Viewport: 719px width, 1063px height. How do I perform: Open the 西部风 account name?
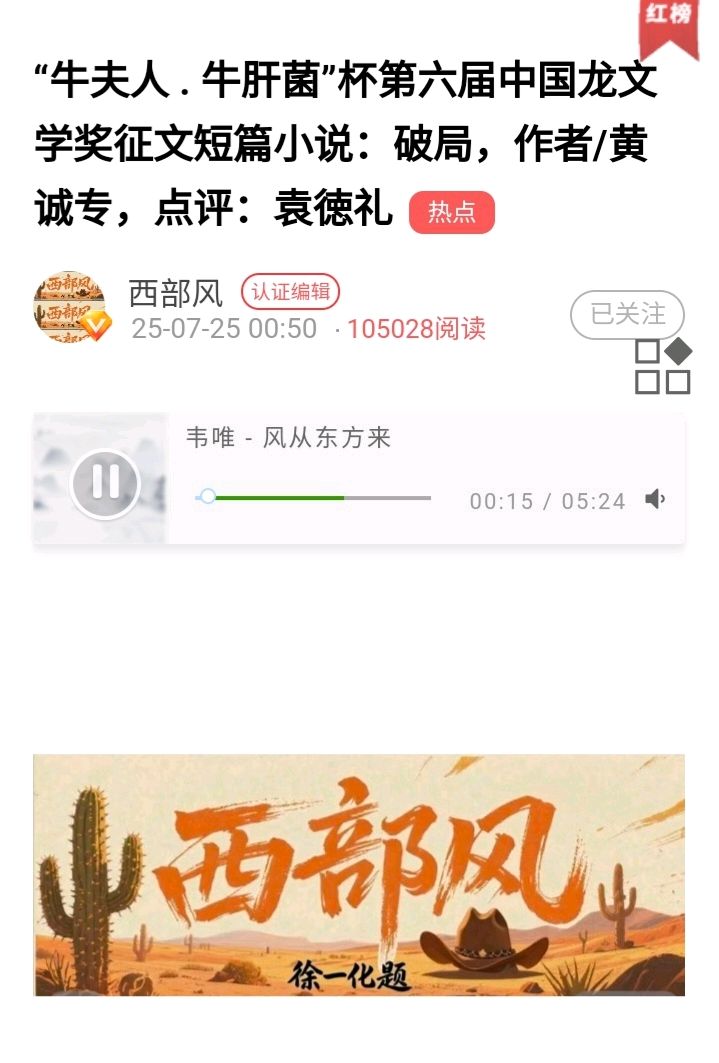pos(176,293)
